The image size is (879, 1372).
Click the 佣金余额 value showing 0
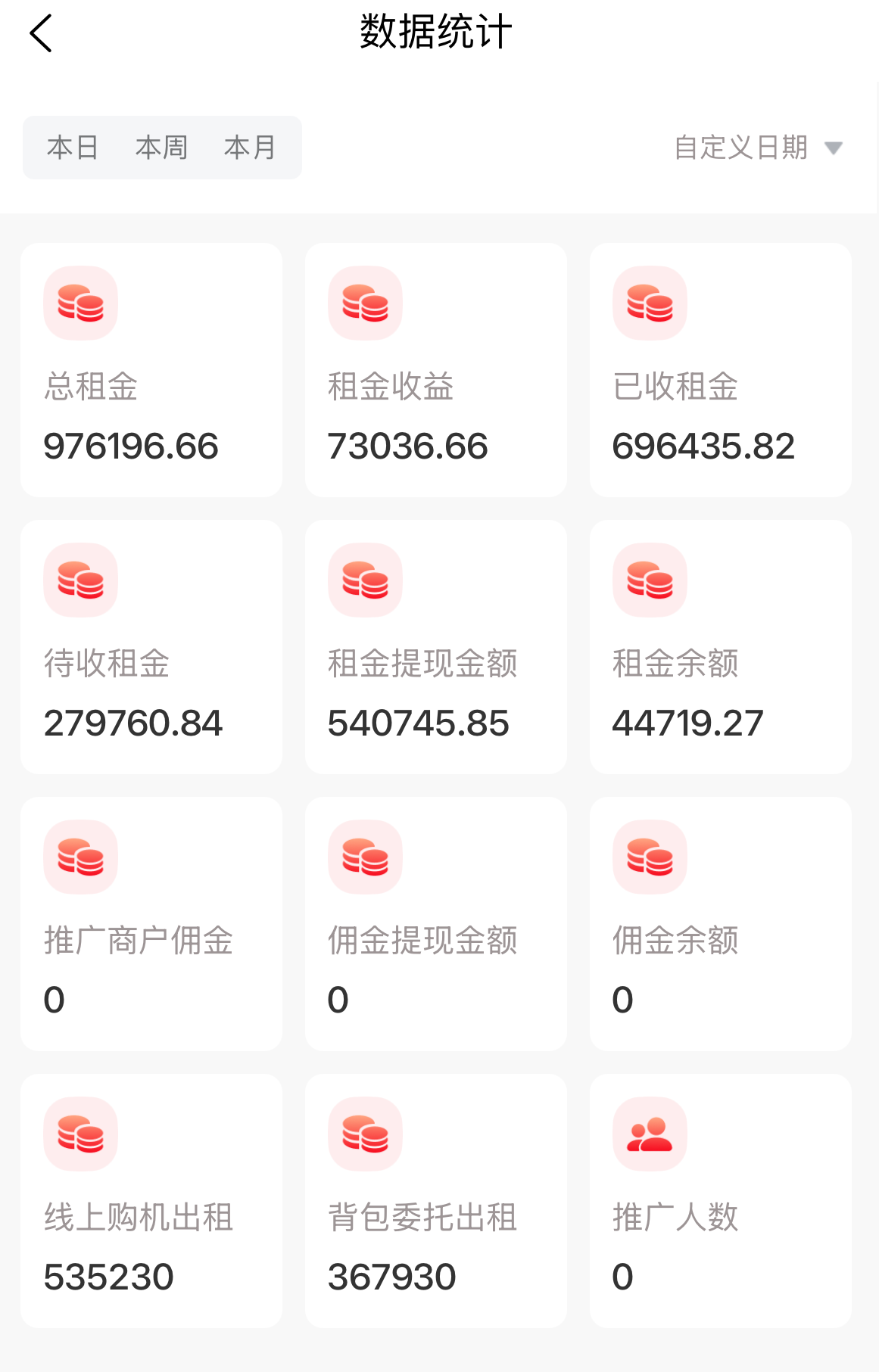click(622, 1000)
